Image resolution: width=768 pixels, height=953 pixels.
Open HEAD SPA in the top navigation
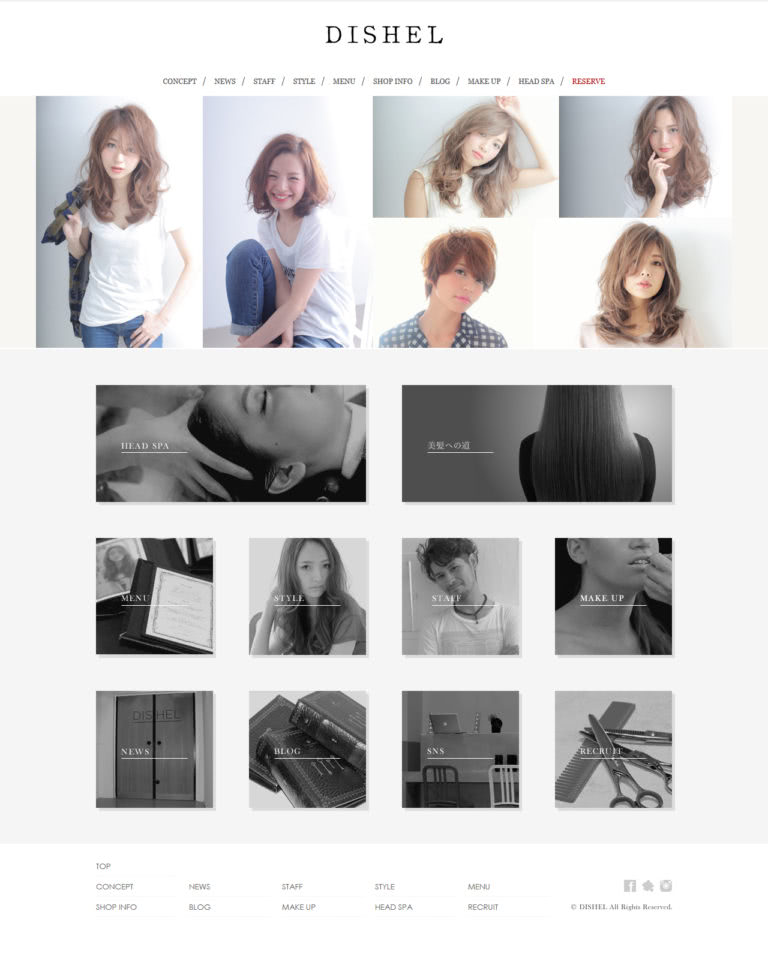click(x=536, y=81)
